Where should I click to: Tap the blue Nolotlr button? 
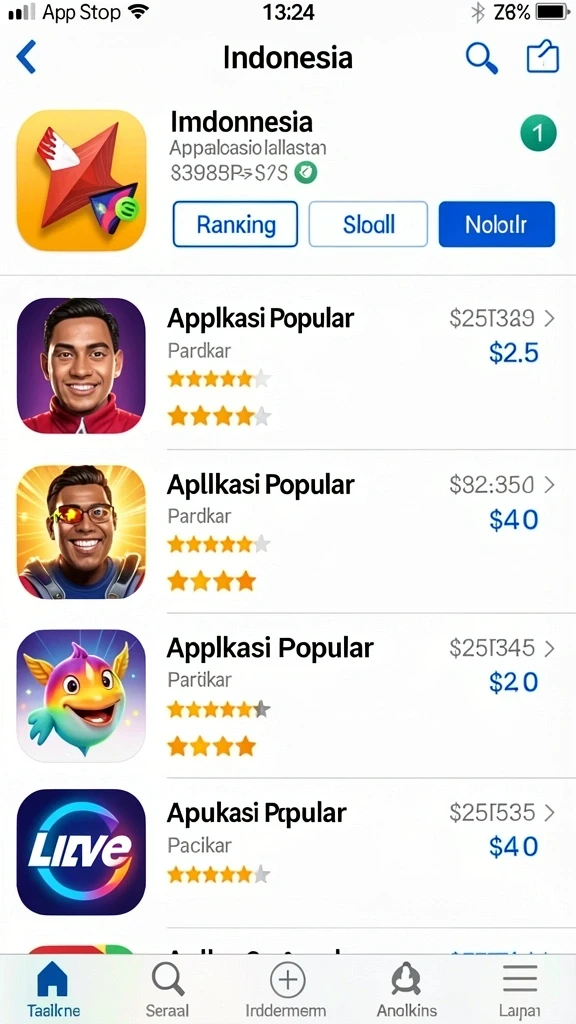point(496,225)
